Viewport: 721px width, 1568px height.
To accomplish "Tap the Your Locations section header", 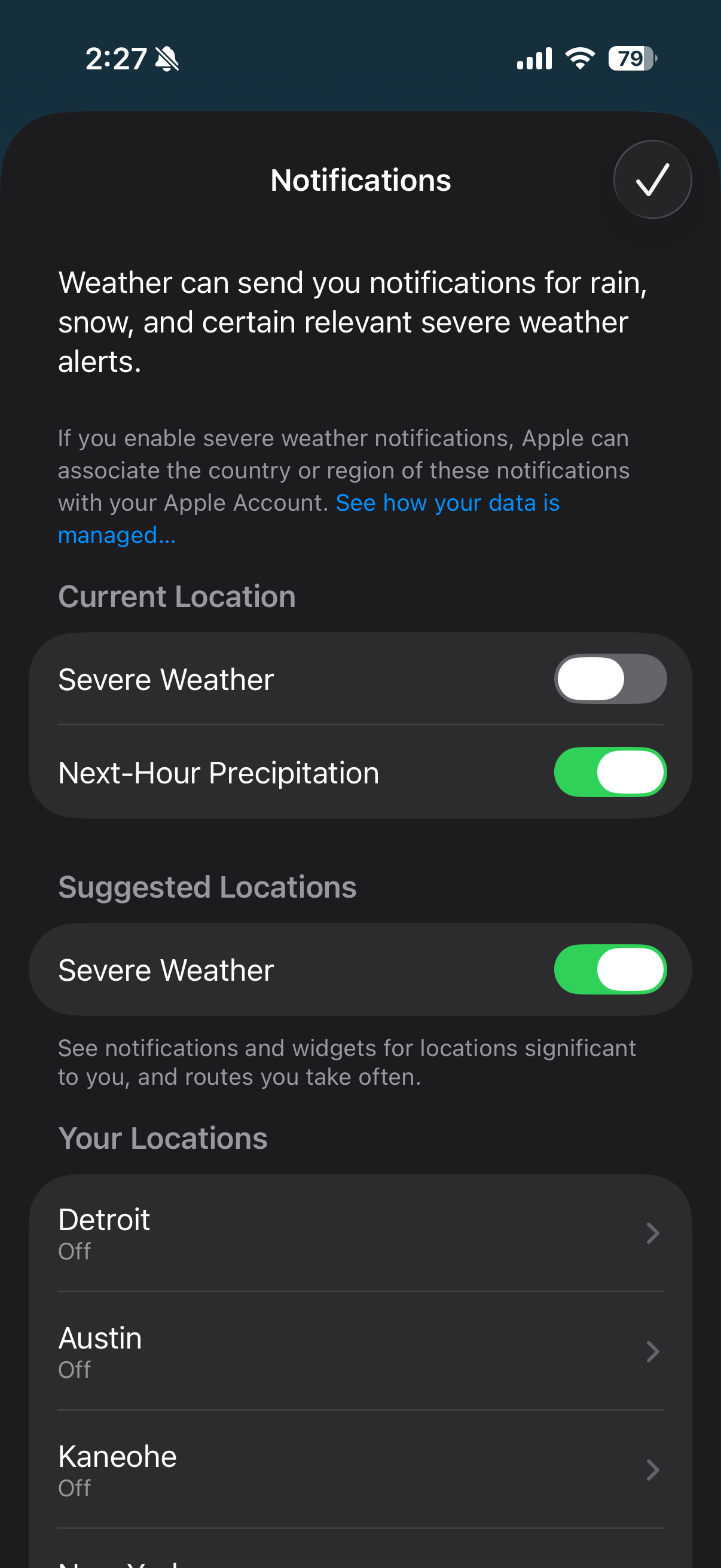I will pos(162,1137).
